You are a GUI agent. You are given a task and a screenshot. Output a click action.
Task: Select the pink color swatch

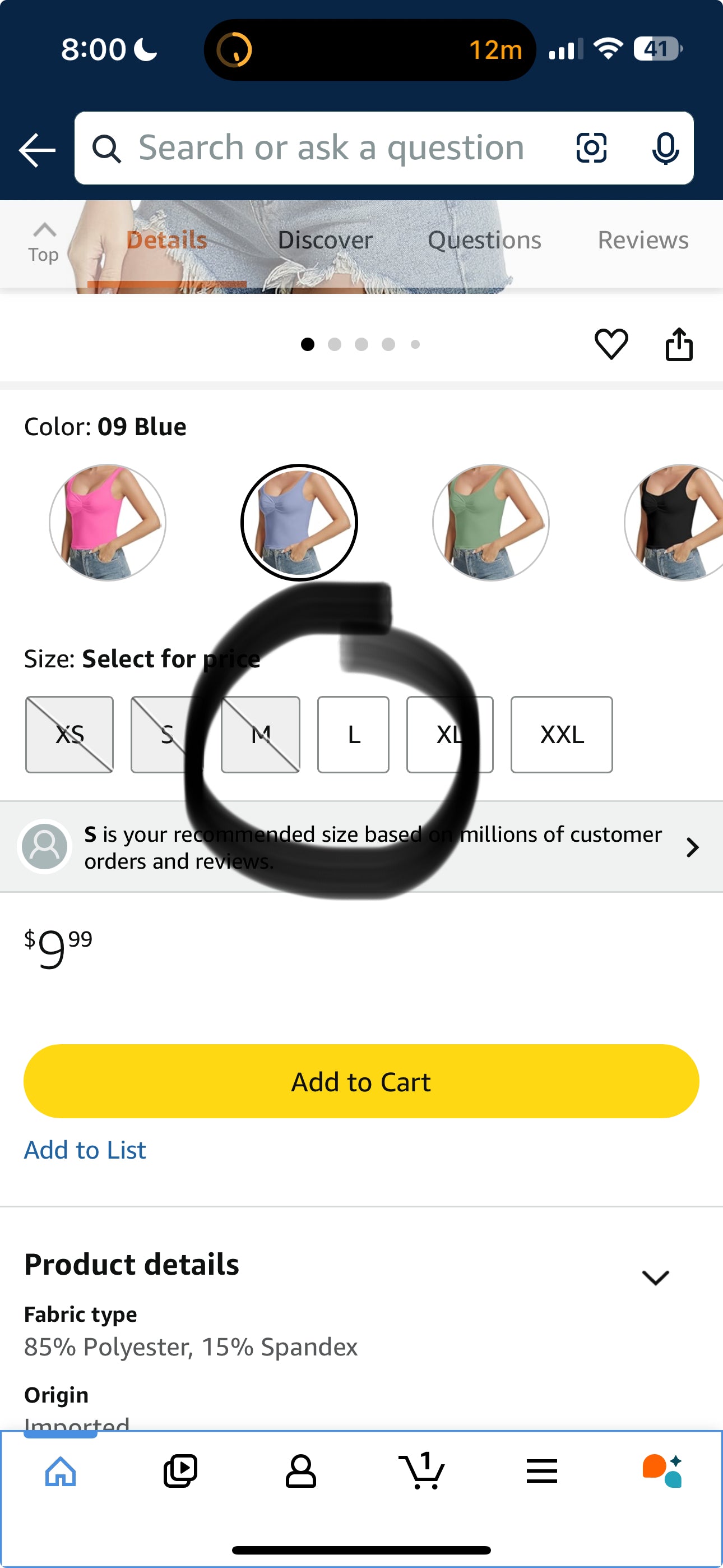click(108, 522)
